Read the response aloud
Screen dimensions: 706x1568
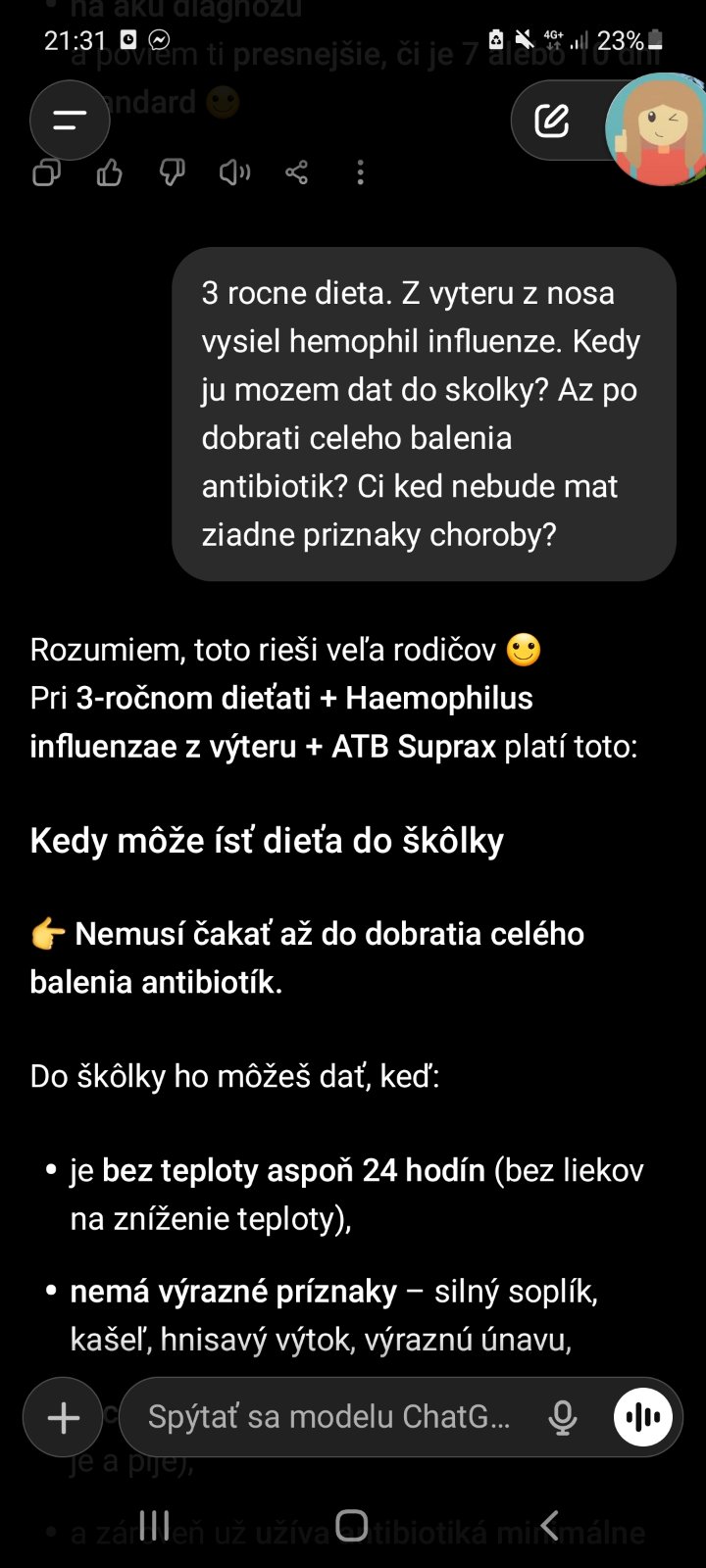[x=234, y=173]
